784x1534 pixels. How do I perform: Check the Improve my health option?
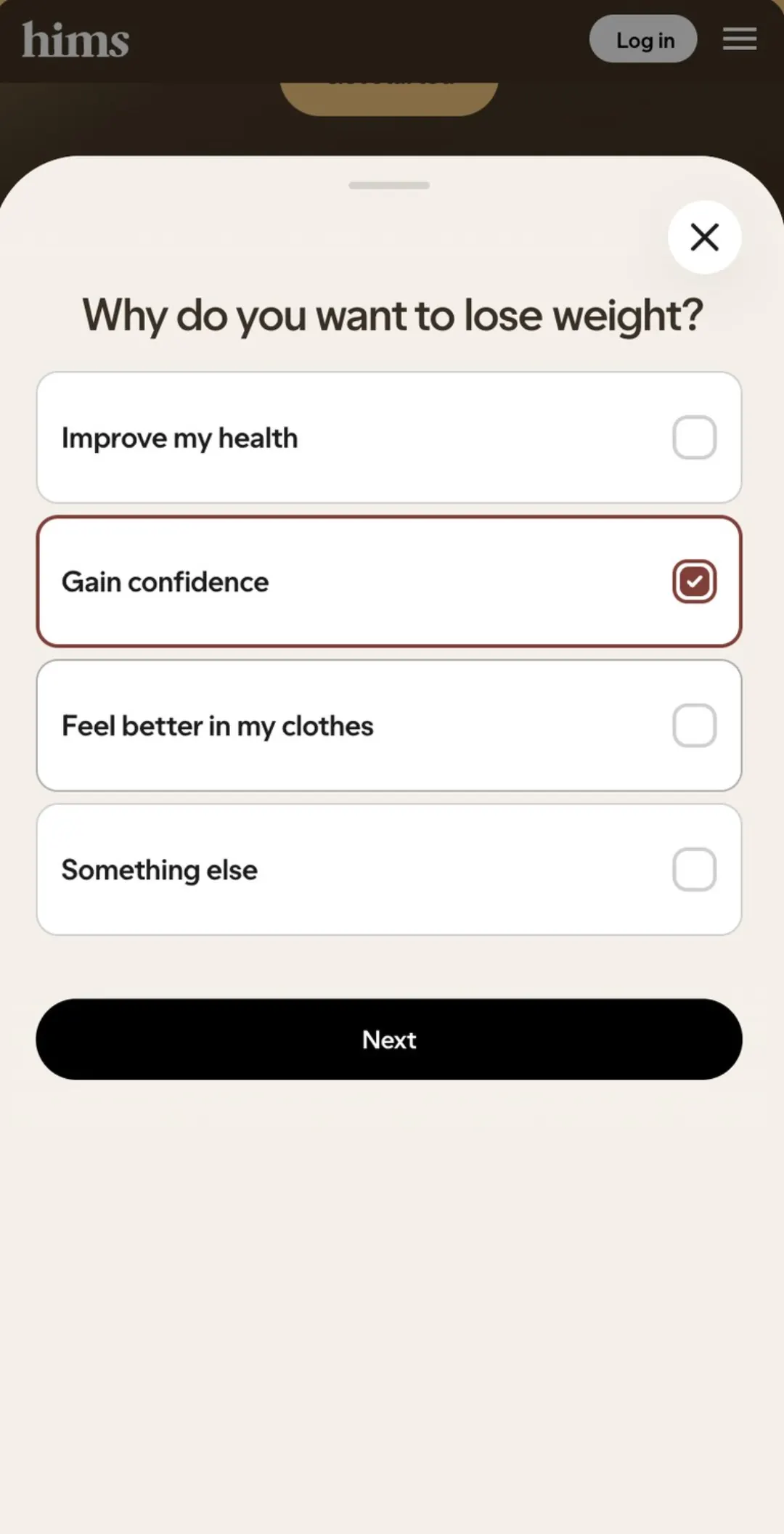[389, 438]
